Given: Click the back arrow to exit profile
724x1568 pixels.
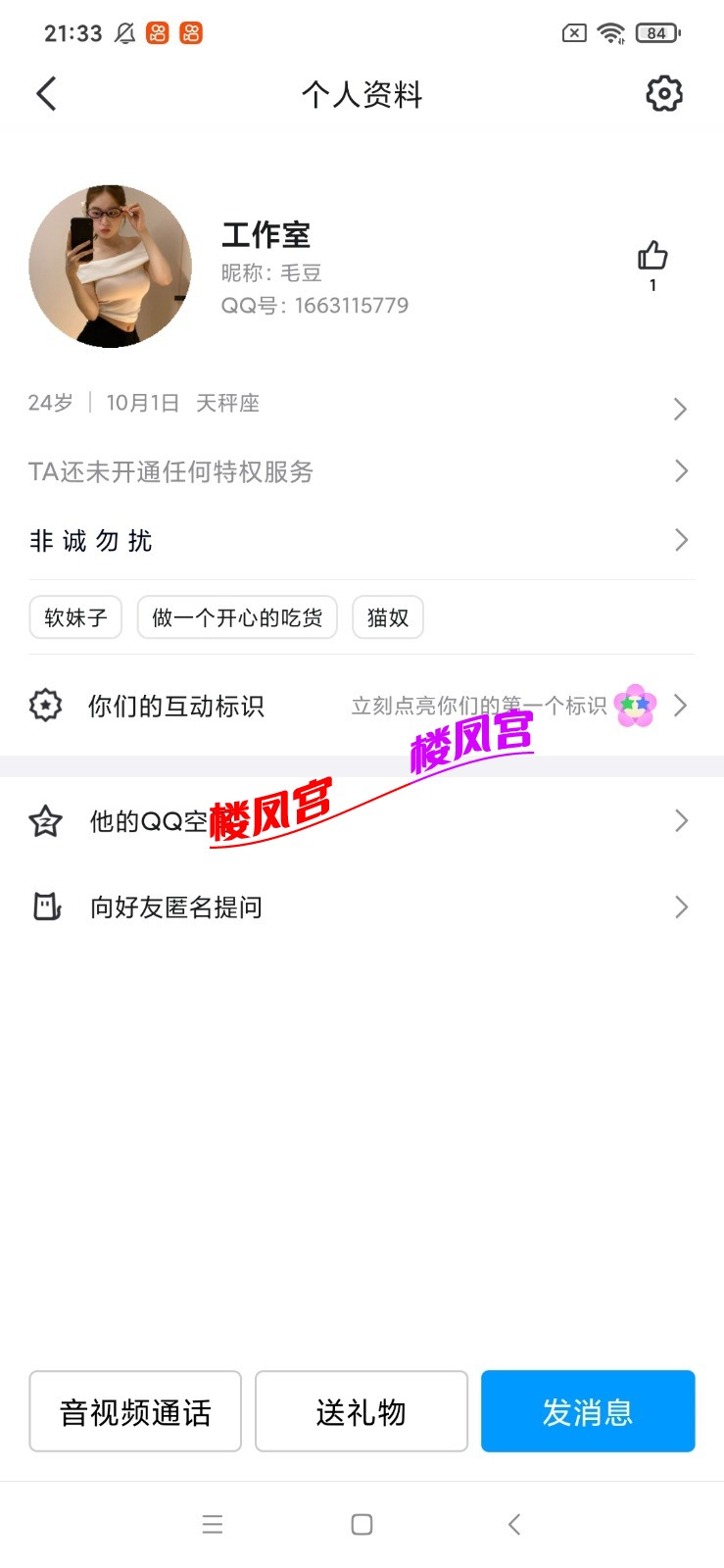Looking at the screenshot, I should click(x=45, y=93).
